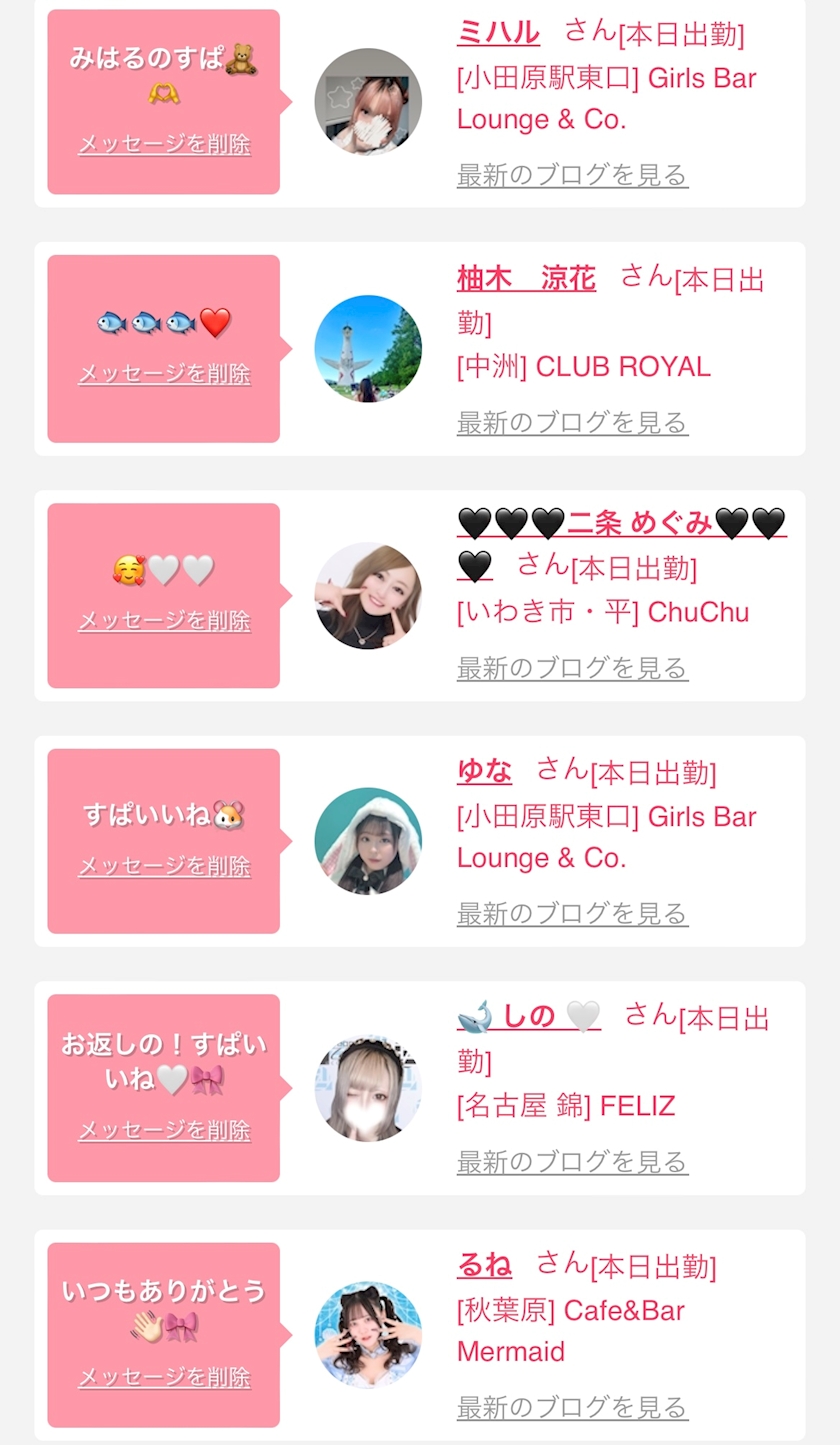Tap ゆな's profile photo

368,841
